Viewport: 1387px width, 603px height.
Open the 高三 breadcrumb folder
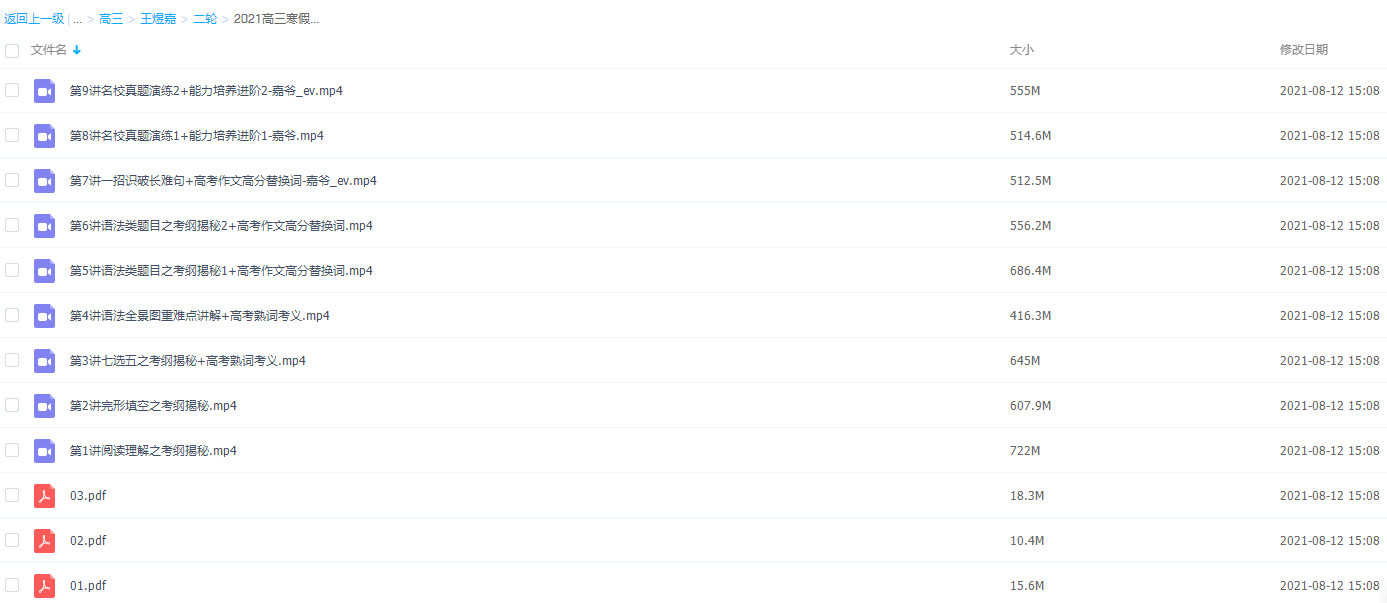pyautogui.click(x=110, y=19)
